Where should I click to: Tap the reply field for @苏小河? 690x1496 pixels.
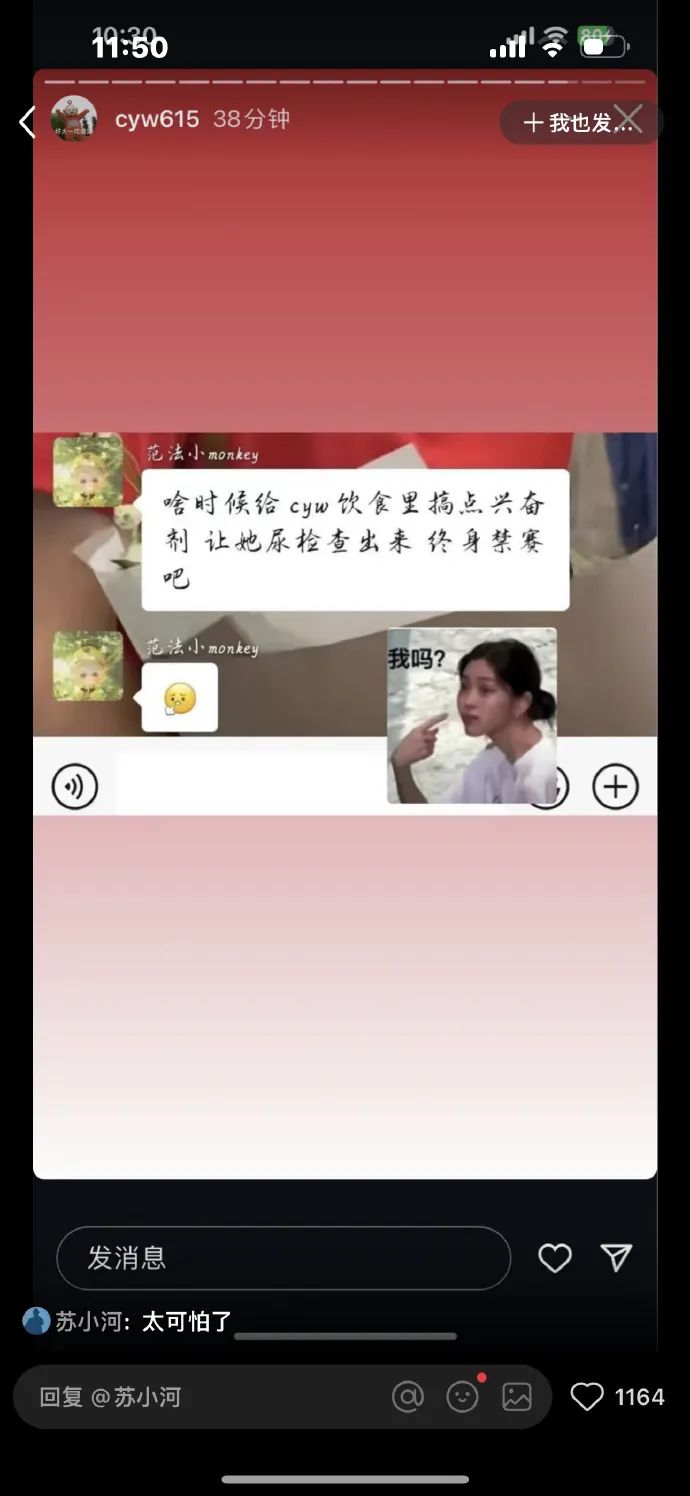(x=200, y=1397)
